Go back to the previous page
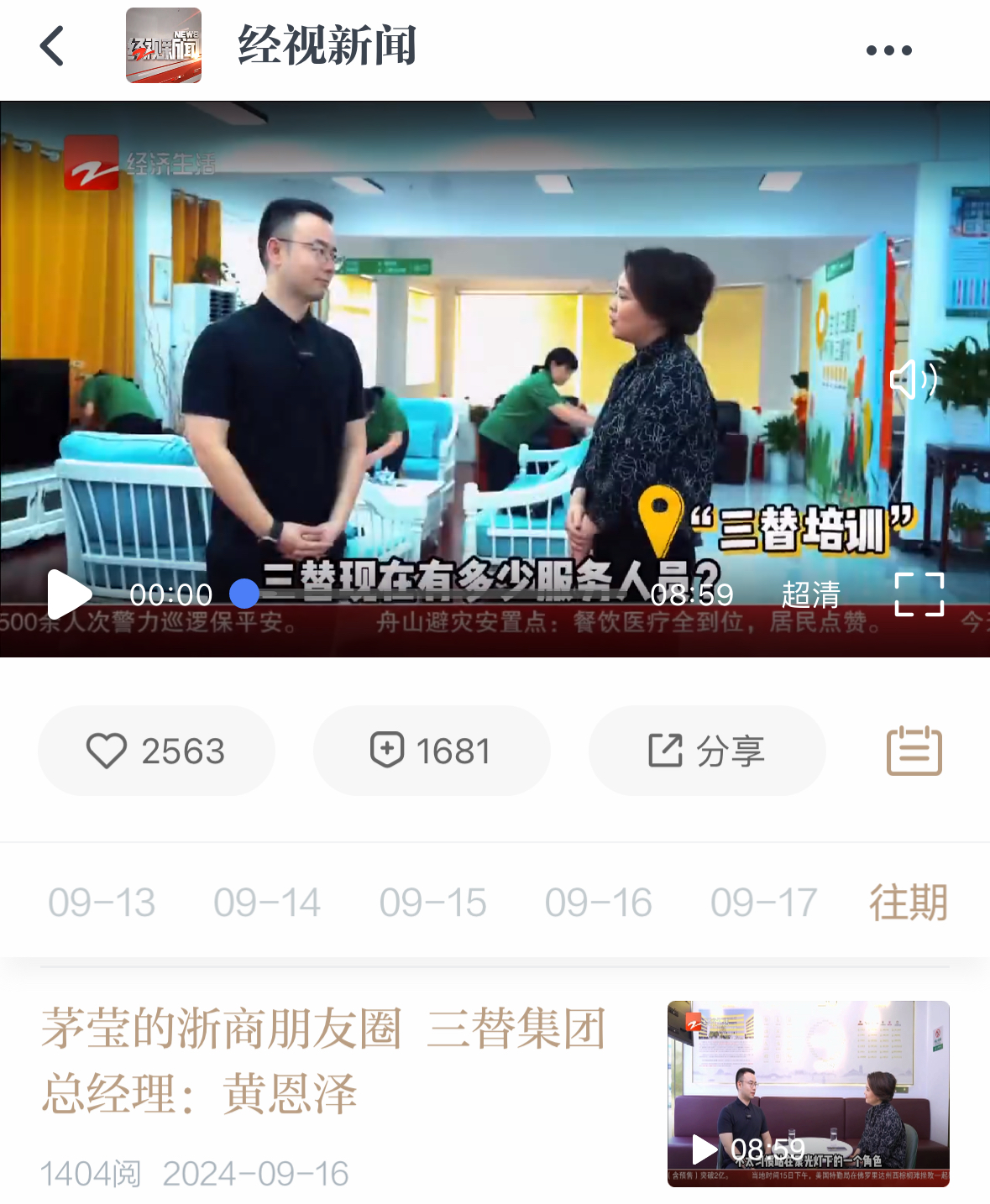990x1204 pixels. coord(52,46)
